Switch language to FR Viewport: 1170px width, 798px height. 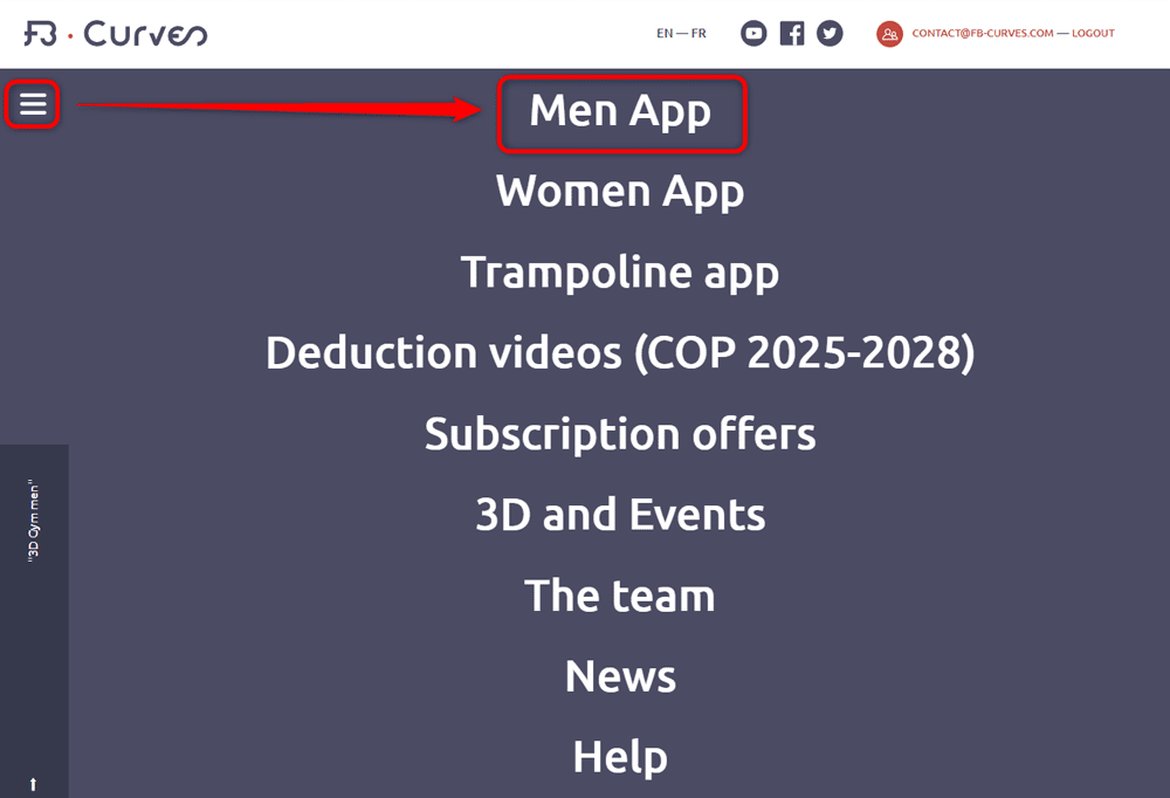[698, 34]
